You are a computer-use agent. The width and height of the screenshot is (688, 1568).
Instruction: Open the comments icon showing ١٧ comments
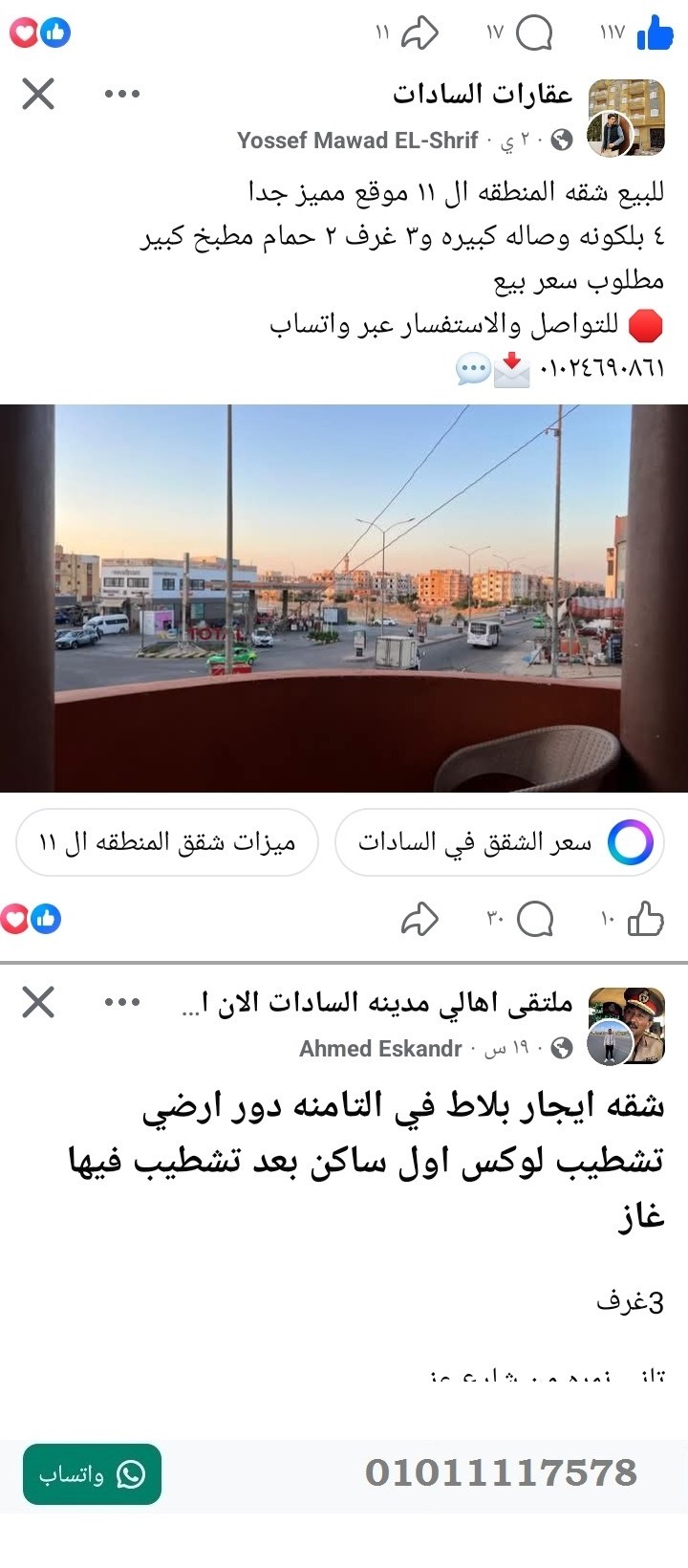pos(535,32)
